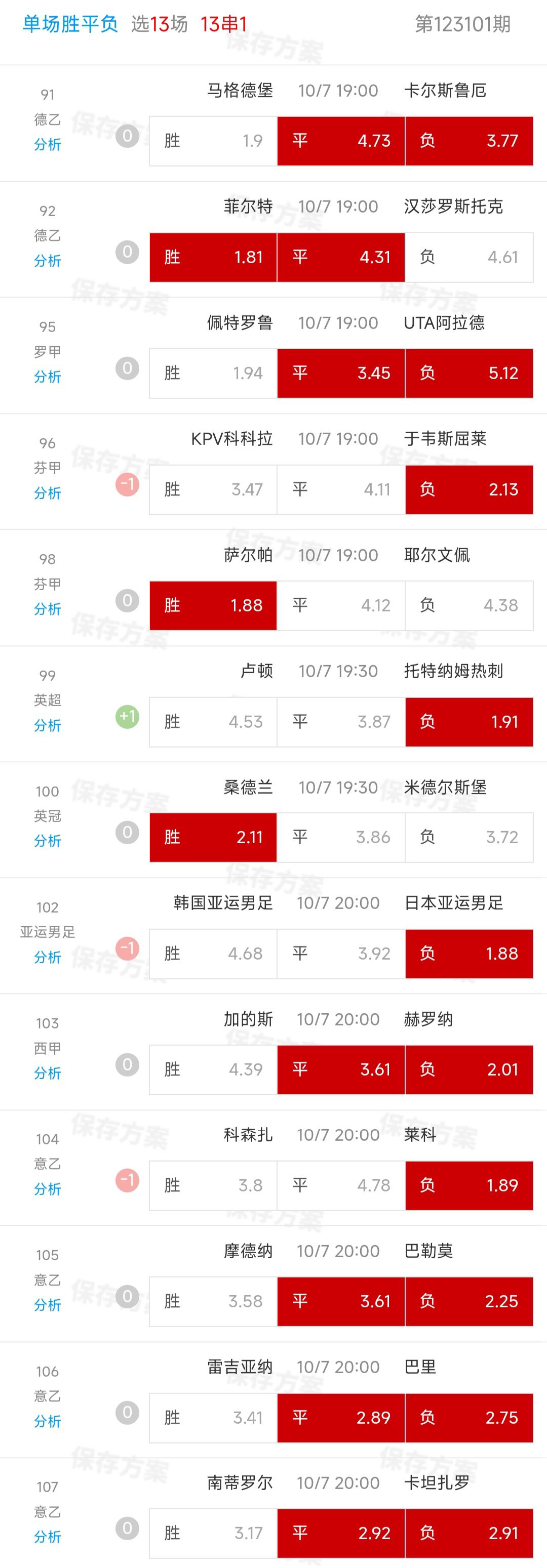Screen dimensions: 547x1568
Task: Open 分析 for match 103 加的斯
Action: tap(48, 1073)
